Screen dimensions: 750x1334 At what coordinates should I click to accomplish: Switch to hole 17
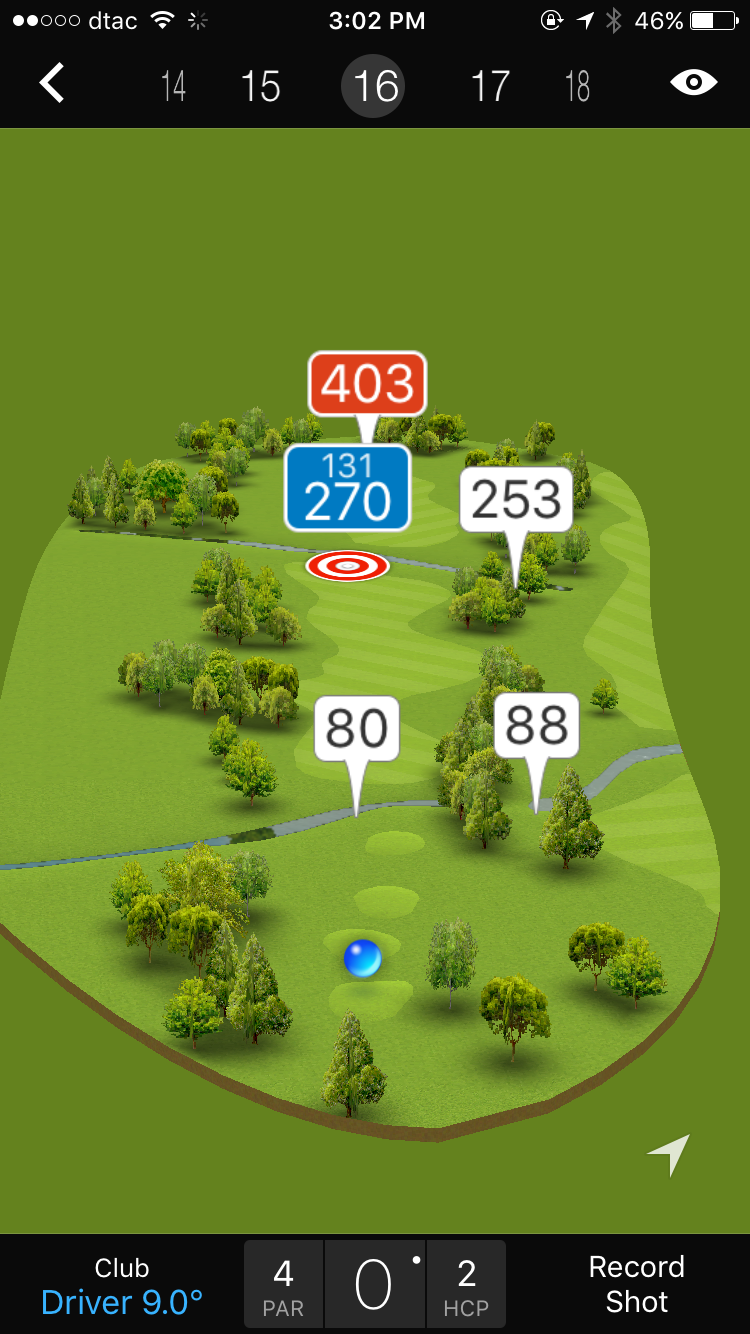tap(490, 86)
